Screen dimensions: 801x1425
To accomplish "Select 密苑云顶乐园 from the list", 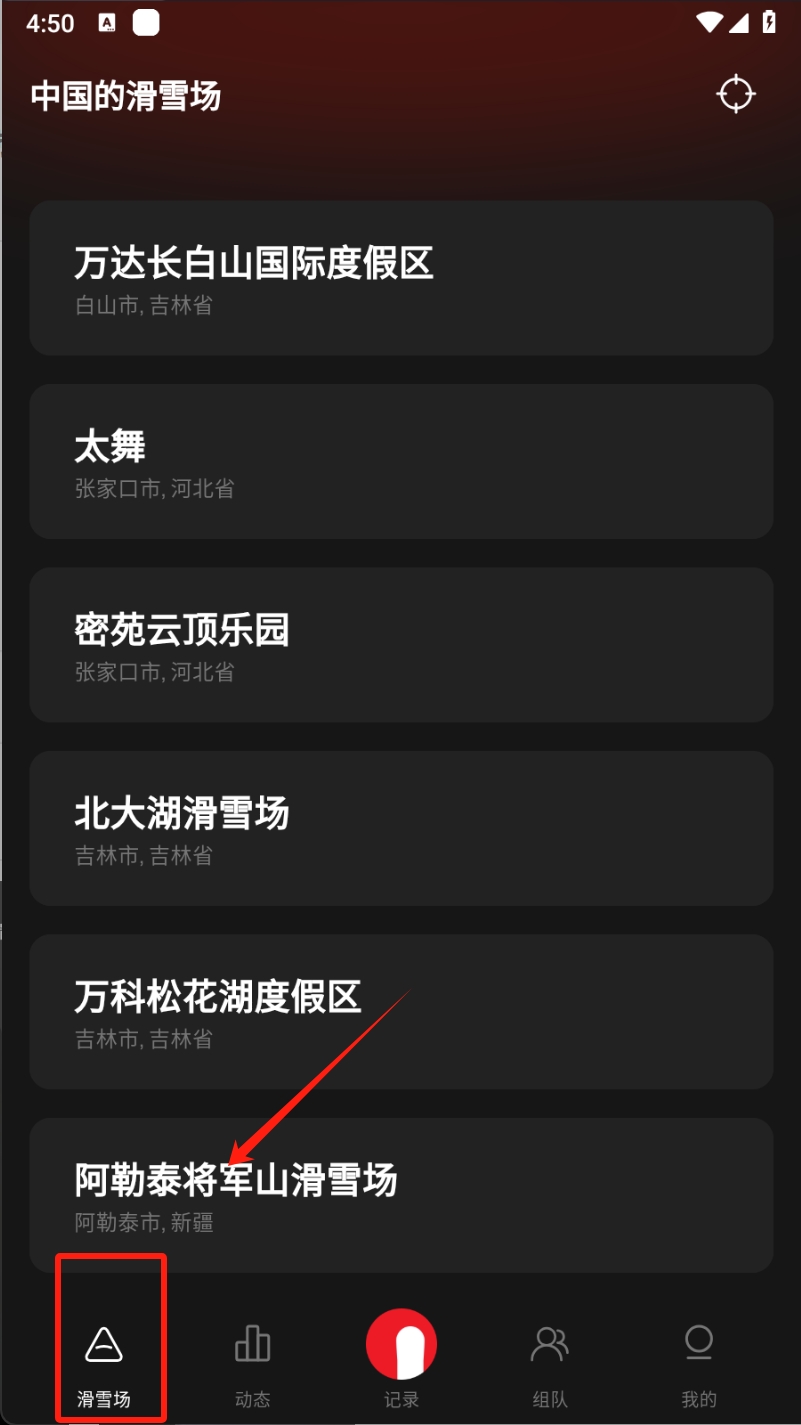I will click(x=400, y=645).
